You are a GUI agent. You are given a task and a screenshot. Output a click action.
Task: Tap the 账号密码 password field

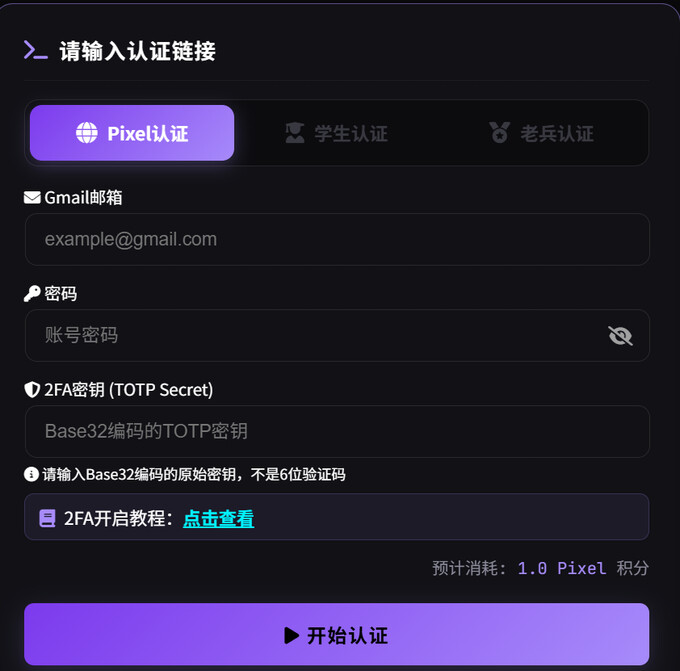[310, 335]
